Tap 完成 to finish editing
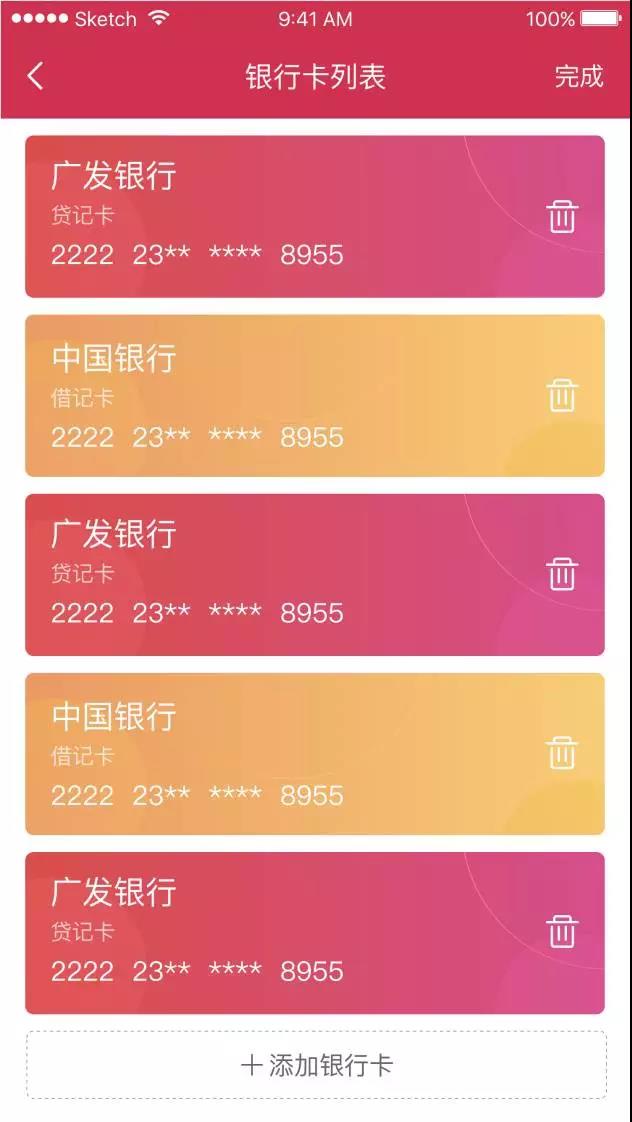632x1122 pixels. point(579,76)
